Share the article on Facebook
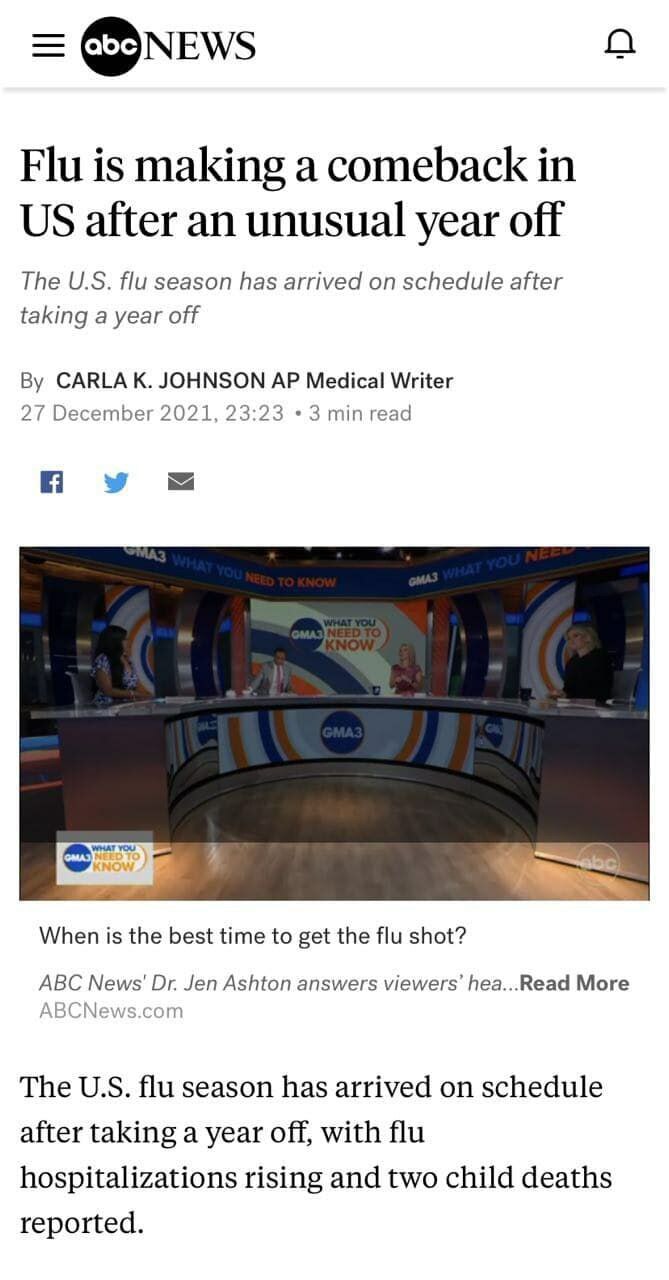 pos(51,482)
